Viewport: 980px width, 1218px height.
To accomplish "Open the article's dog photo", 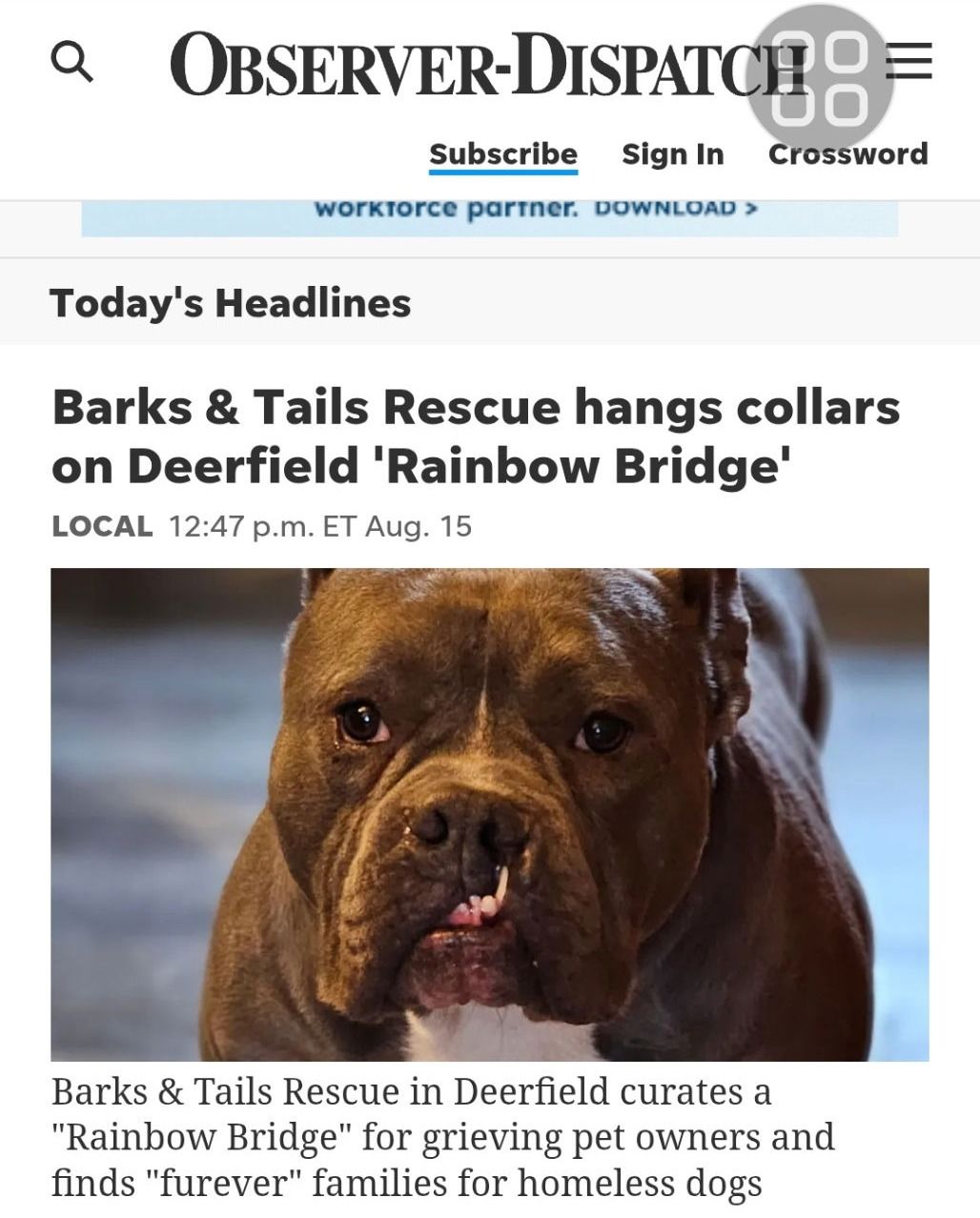I will 489,813.
